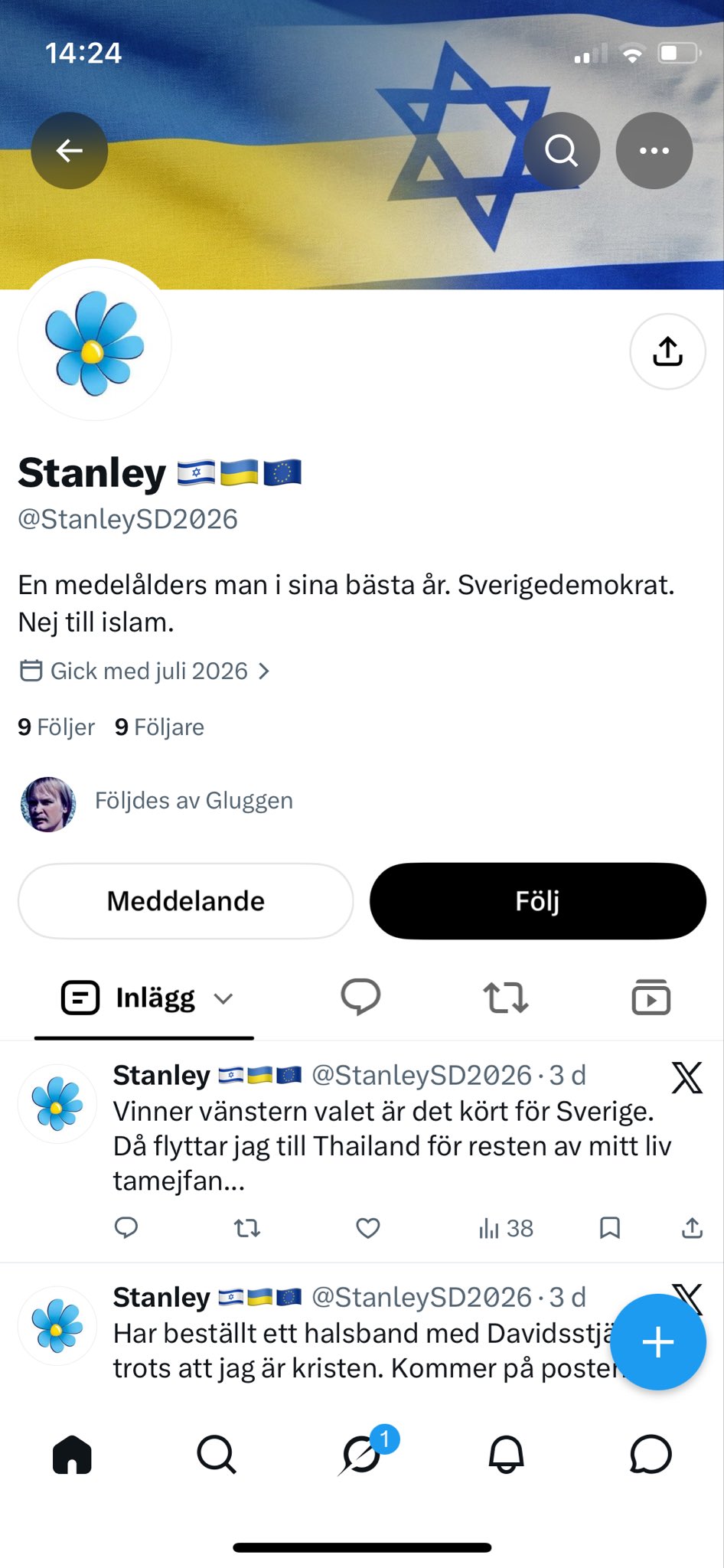Open Stanley's profile picture

coord(95,344)
